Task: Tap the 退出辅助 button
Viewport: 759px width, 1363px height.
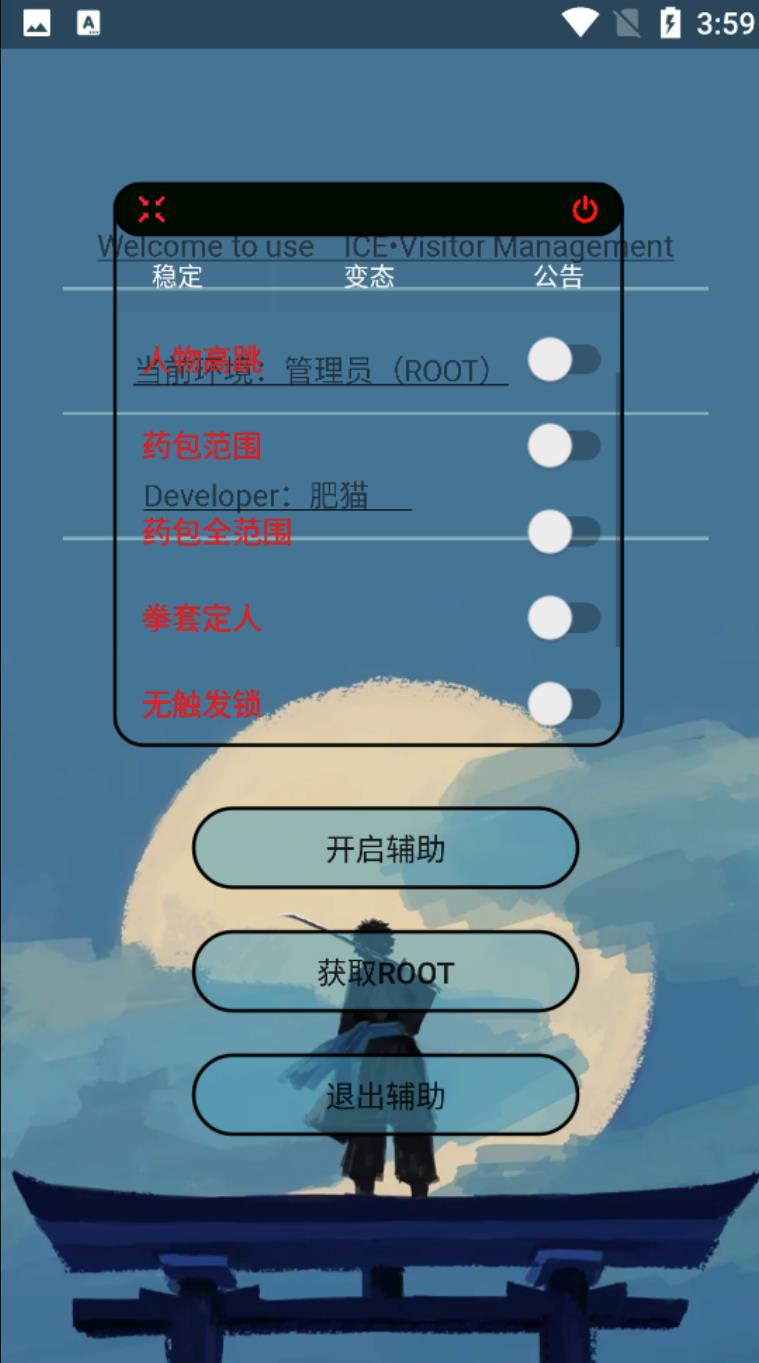Action: (385, 1096)
